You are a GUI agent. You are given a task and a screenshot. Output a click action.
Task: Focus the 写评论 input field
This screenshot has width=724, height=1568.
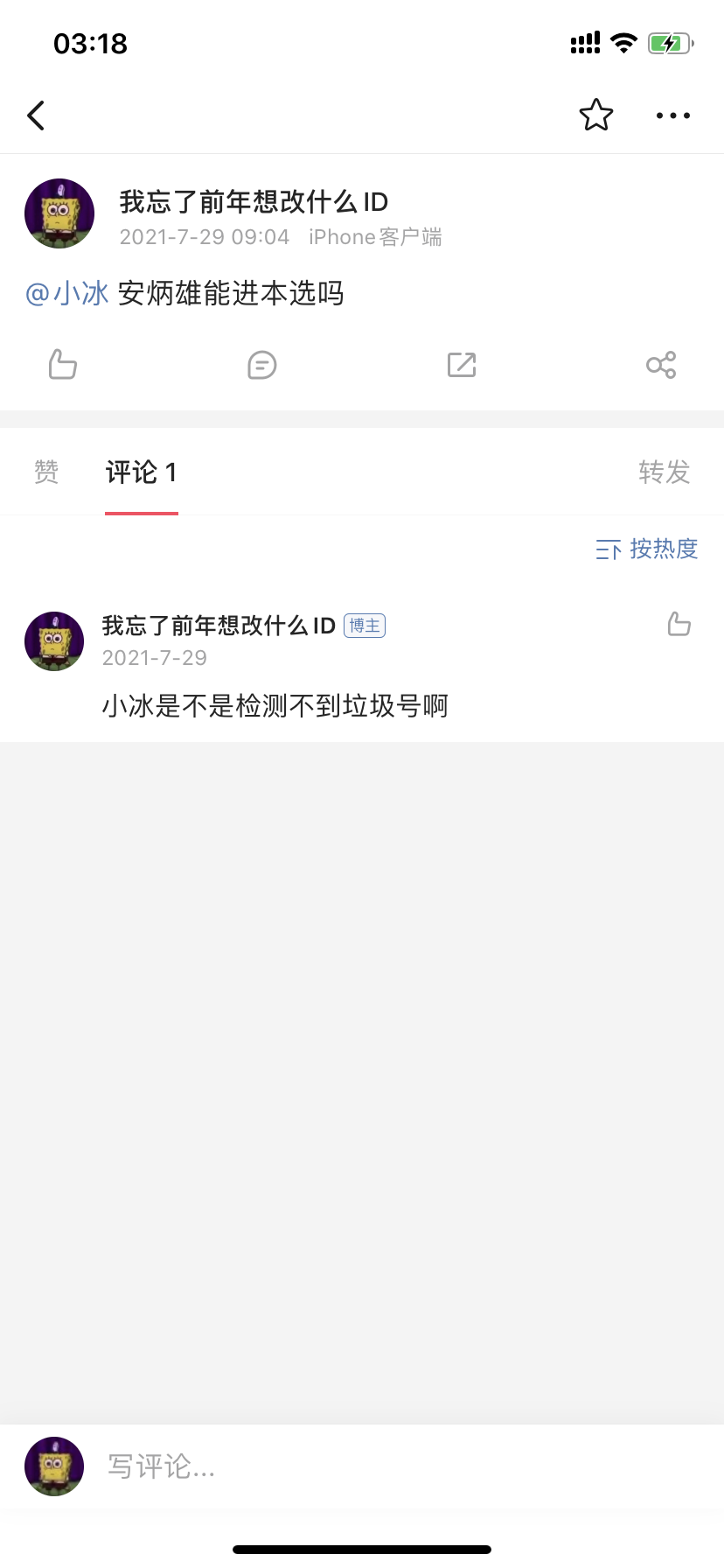(350, 1466)
